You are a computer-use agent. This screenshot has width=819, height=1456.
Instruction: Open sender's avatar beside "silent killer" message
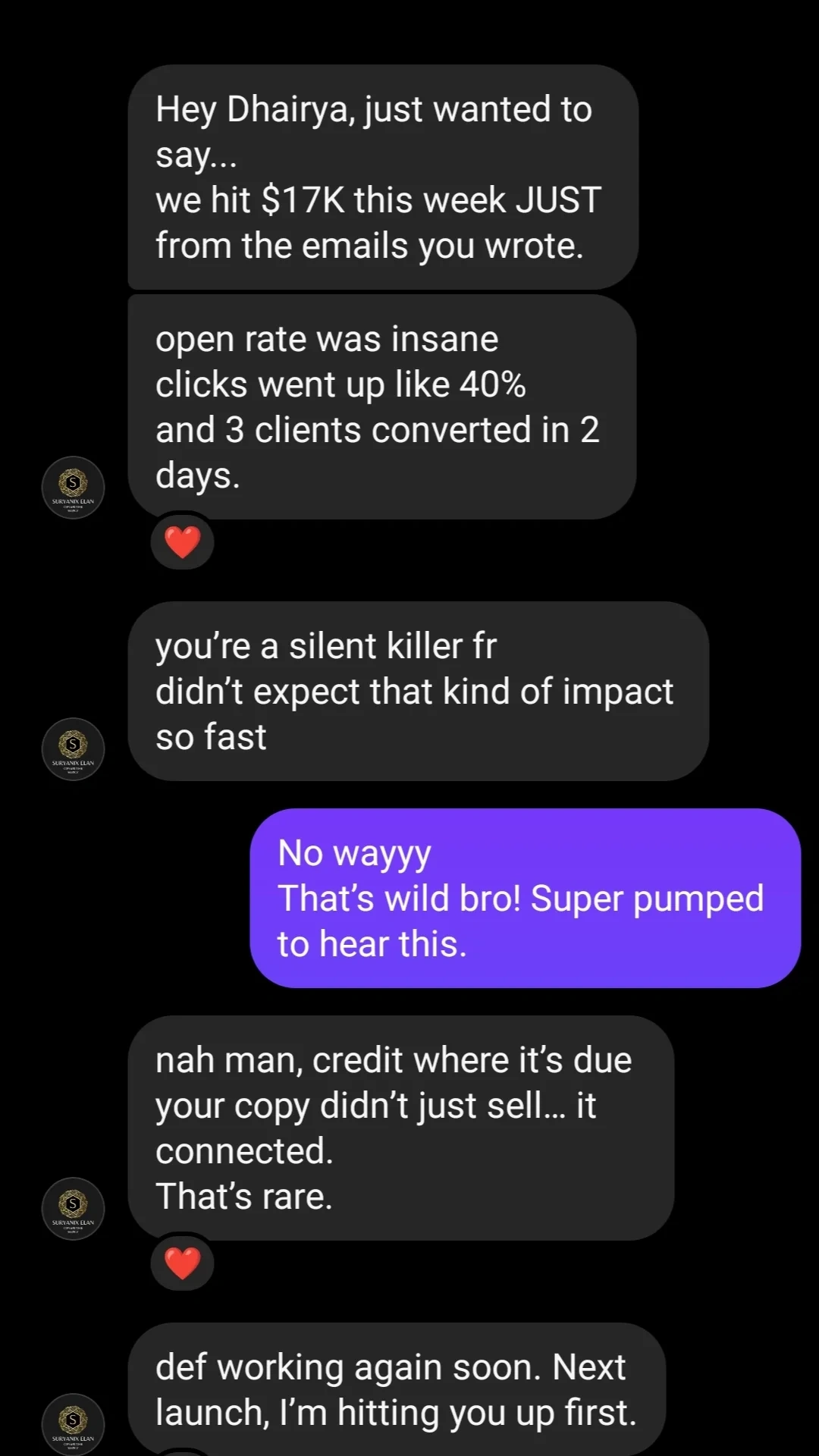[73, 748]
